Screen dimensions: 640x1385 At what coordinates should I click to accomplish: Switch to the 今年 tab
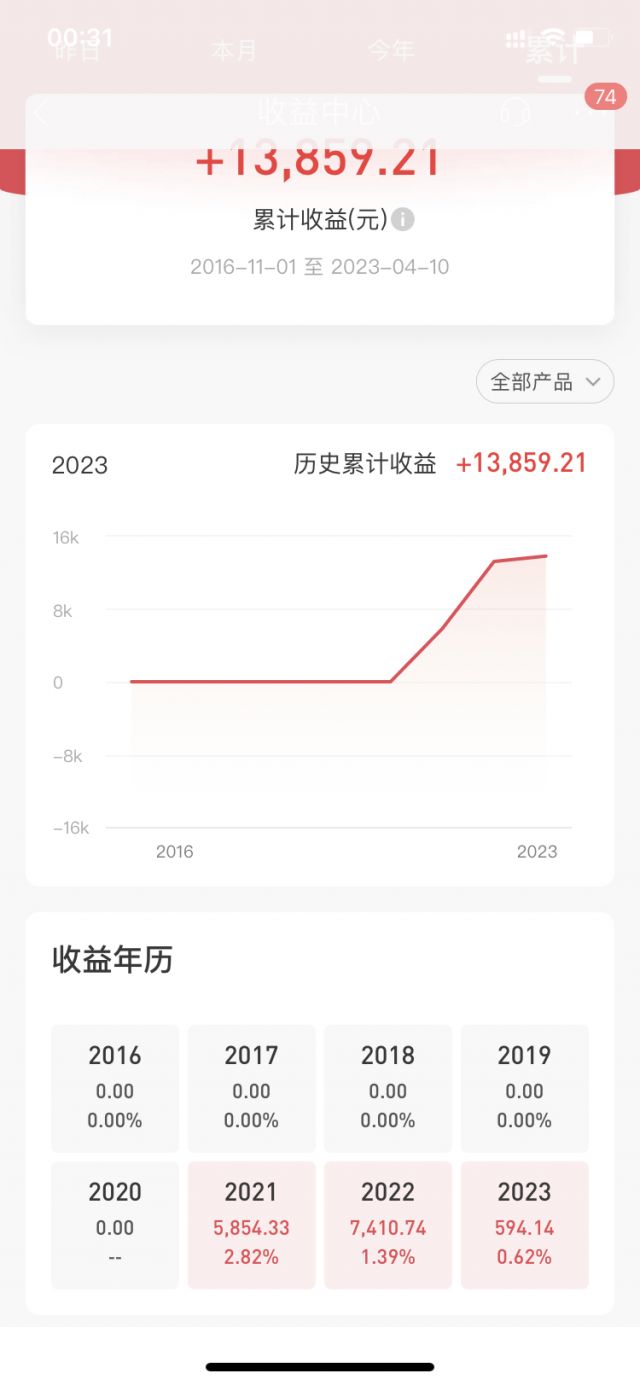[390, 51]
